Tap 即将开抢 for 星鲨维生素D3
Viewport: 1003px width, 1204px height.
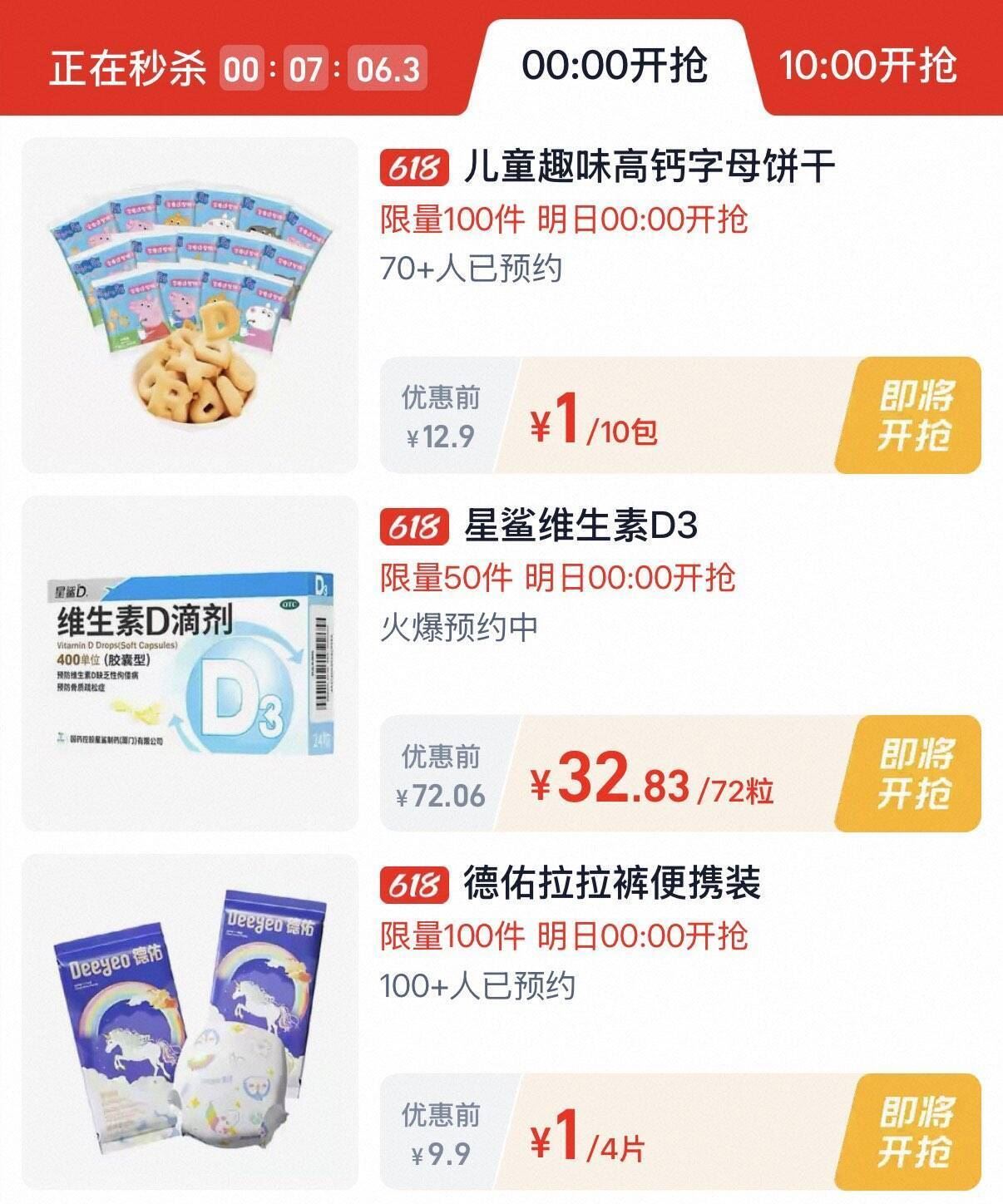click(x=912, y=773)
